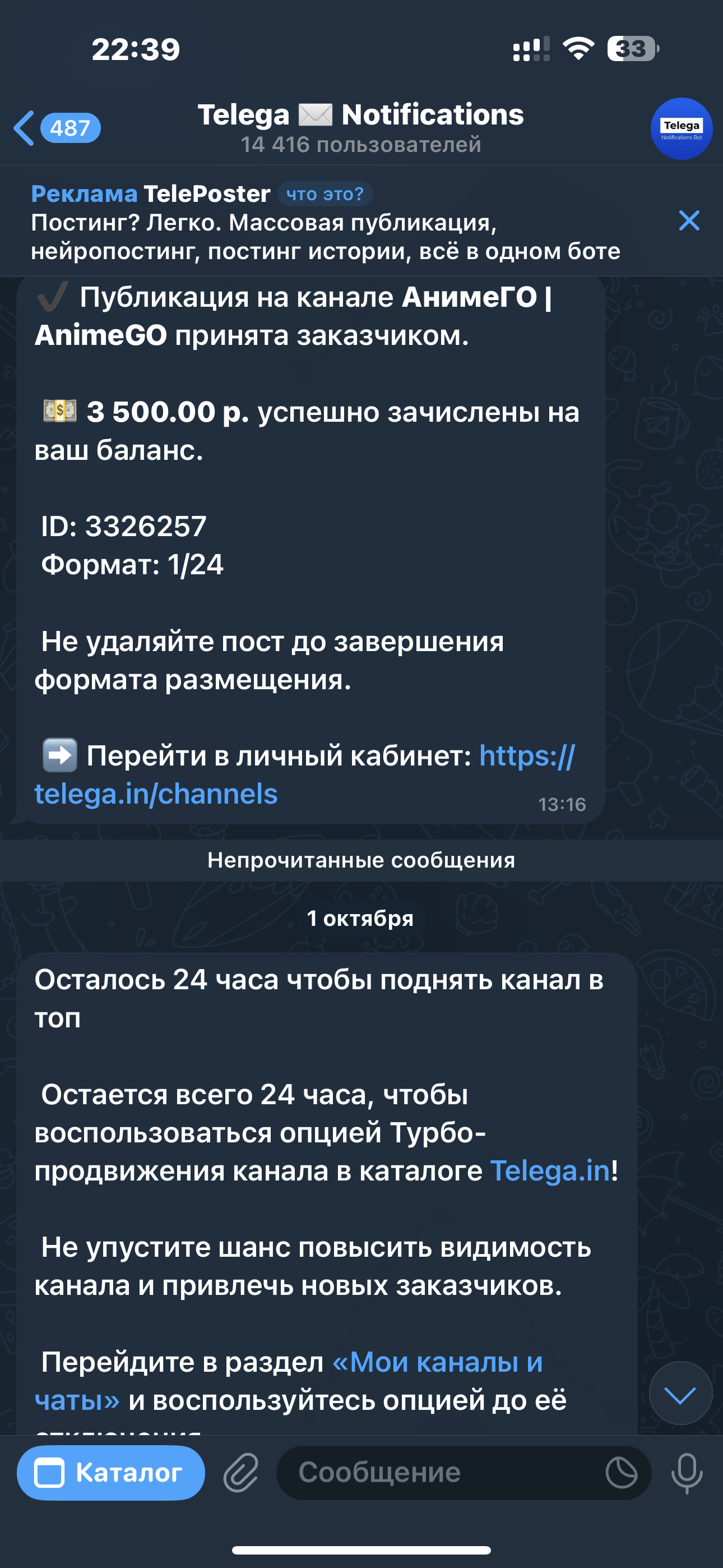
Task: Open the sticker panel icon
Action: [621, 1473]
